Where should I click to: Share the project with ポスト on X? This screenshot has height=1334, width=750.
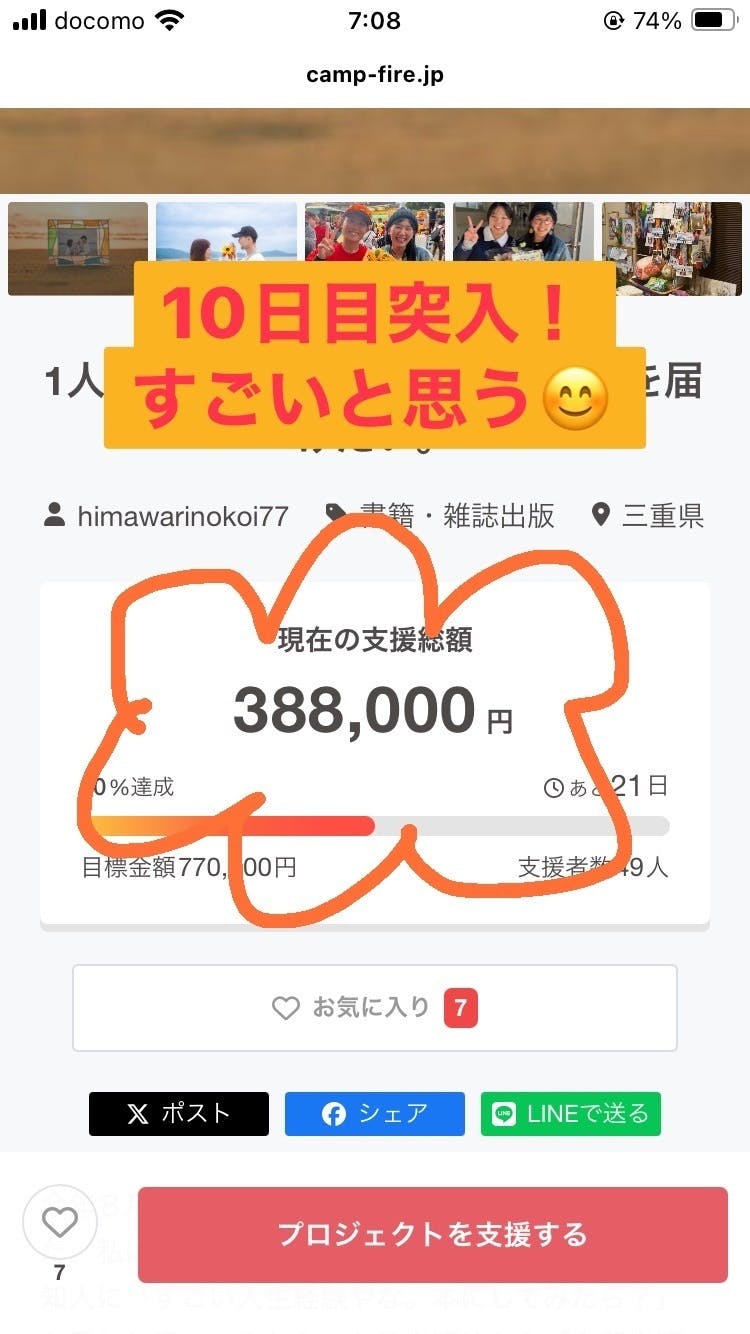pyautogui.click(x=179, y=1114)
